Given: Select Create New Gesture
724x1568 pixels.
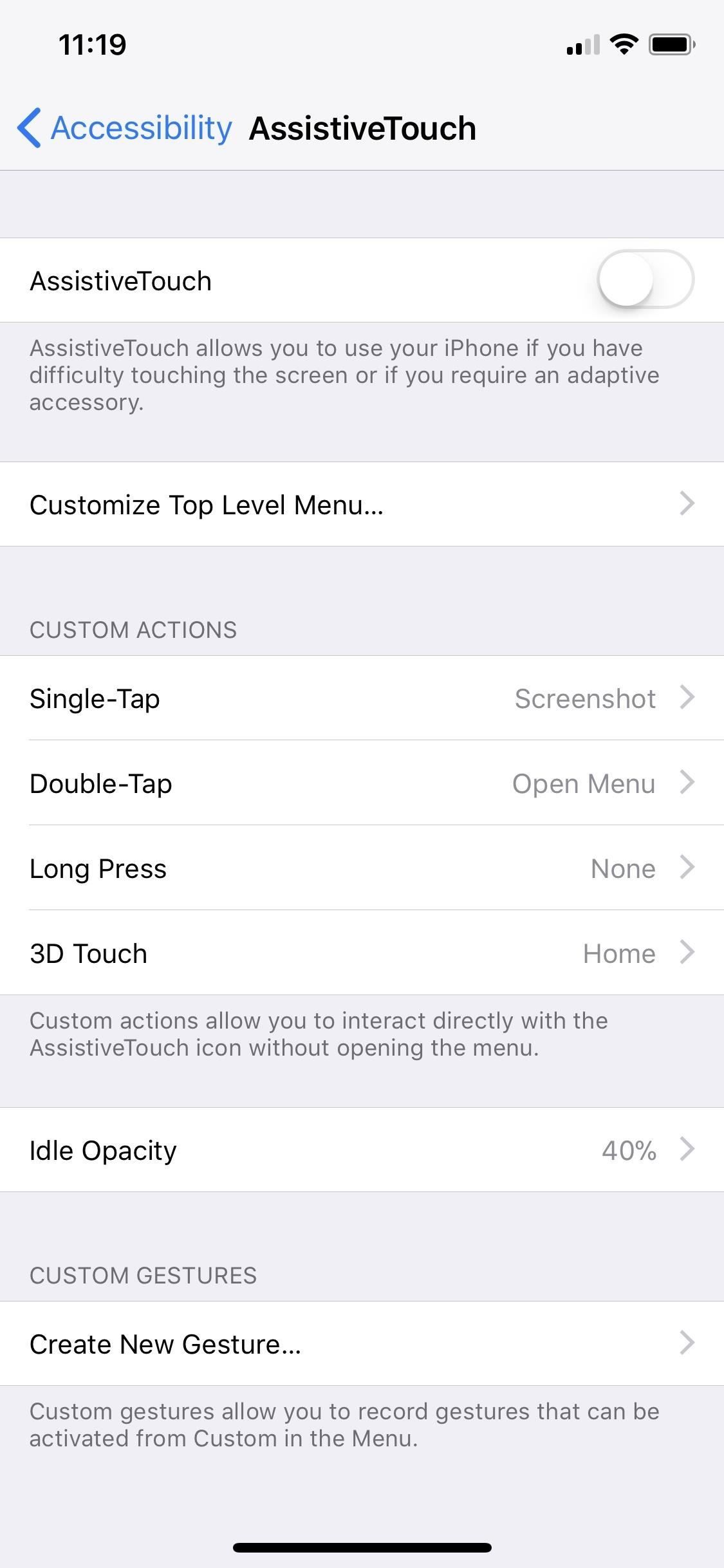Looking at the screenshot, I should tap(362, 1344).
